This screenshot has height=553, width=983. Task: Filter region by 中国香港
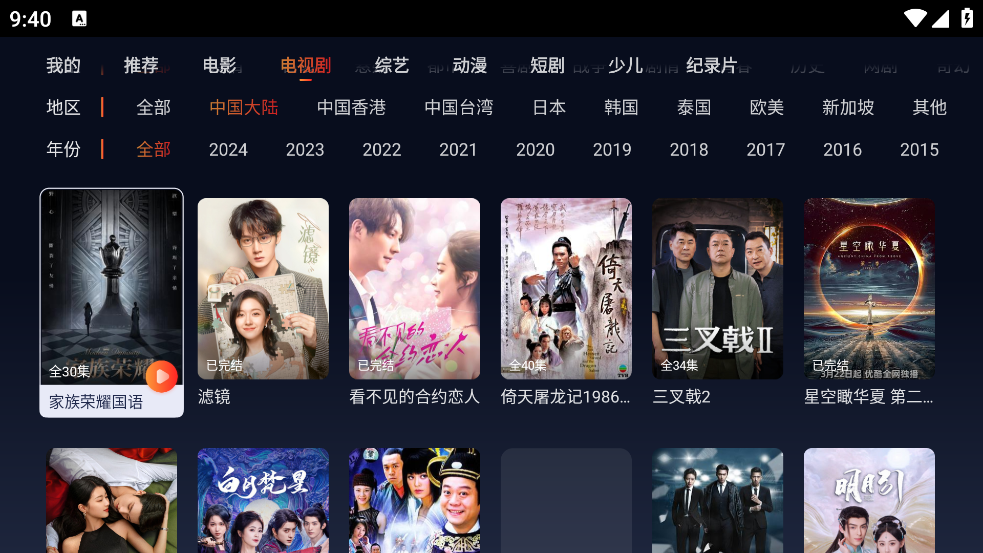click(x=351, y=107)
